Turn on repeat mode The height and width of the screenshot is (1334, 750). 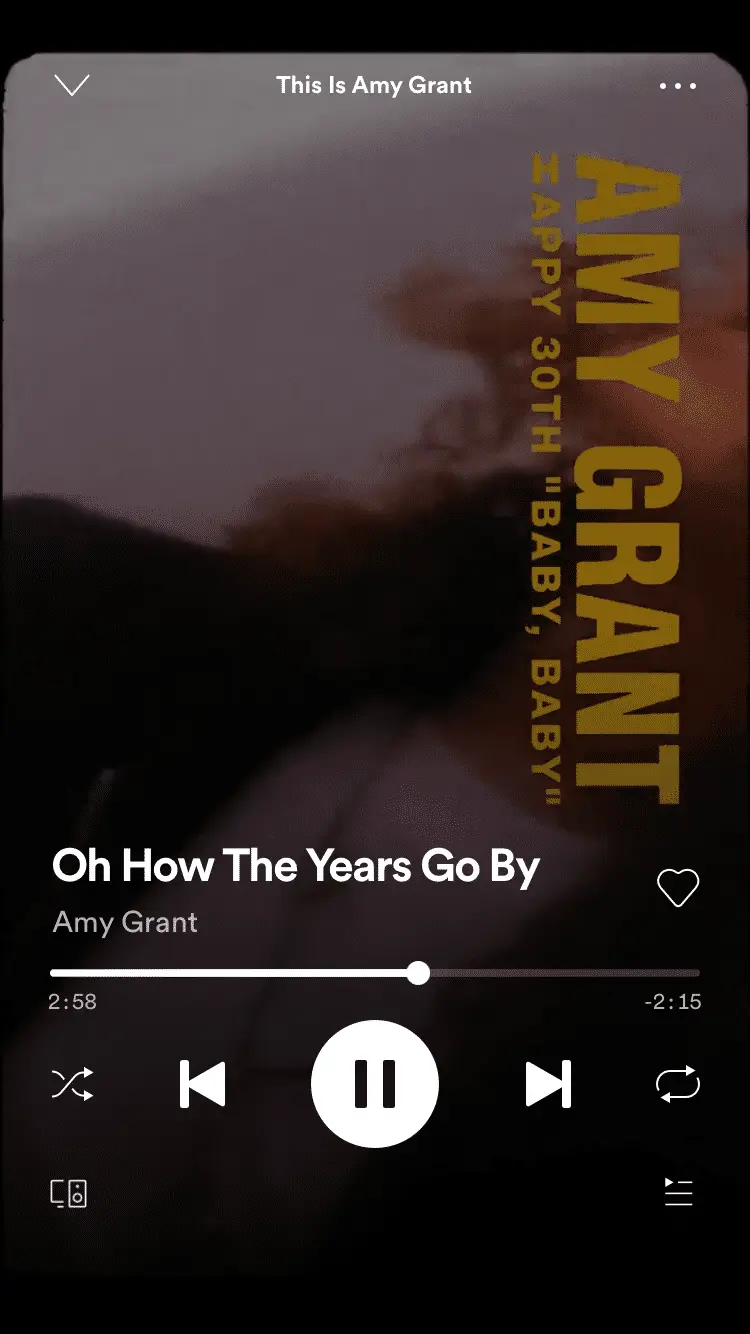click(x=677, y=1084)
